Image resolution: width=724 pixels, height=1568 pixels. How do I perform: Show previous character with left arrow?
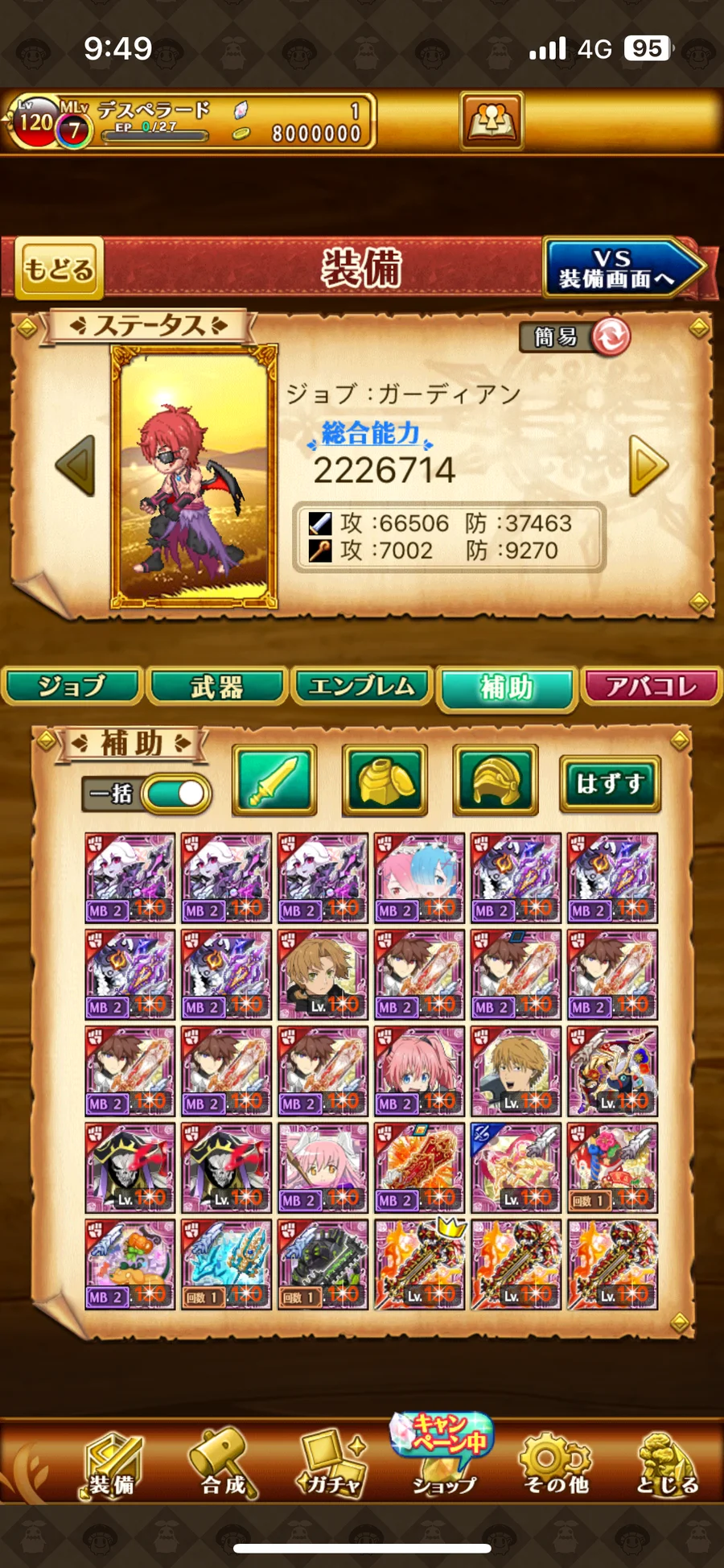(76, 465)
